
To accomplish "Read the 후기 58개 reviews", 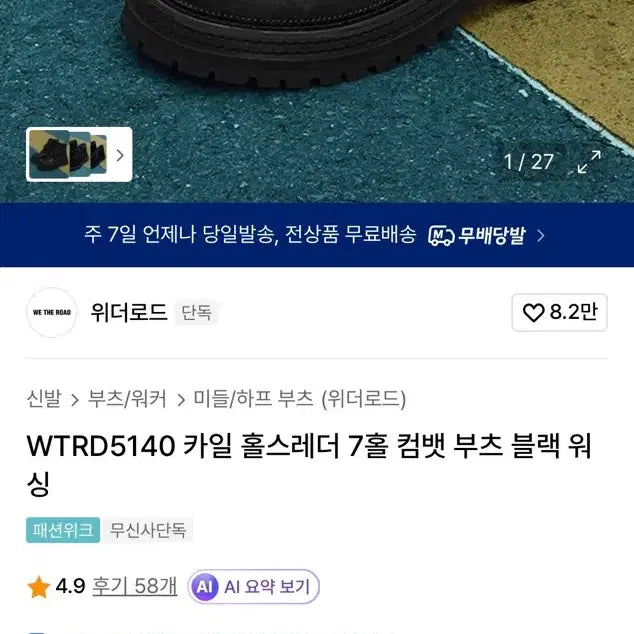I will (x=134, y=587).
